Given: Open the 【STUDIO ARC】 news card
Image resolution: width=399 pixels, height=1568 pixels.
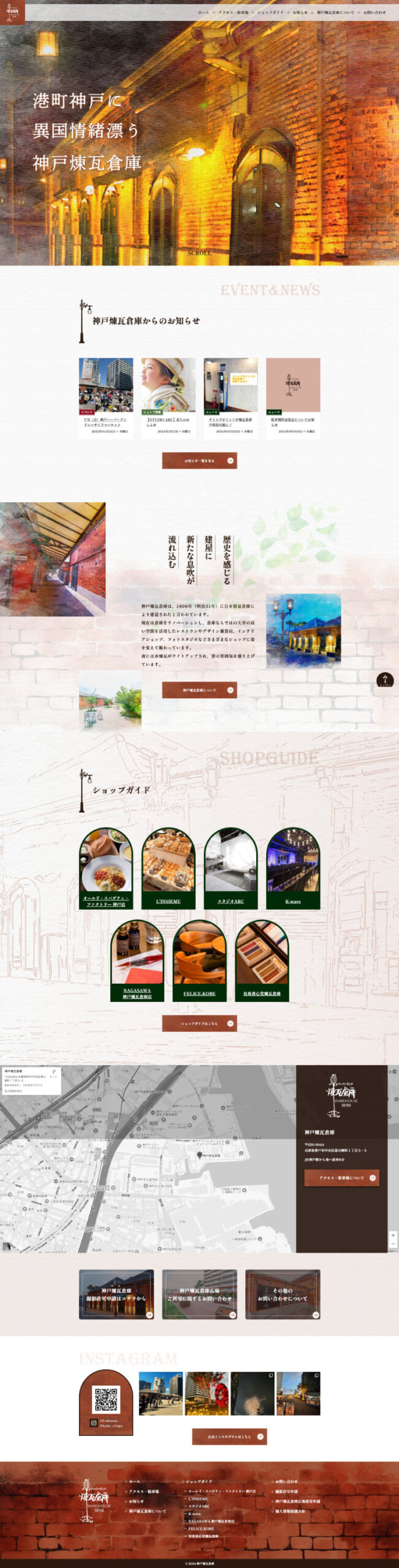Looking at the screenshot, I should click(x=168, y=397).
